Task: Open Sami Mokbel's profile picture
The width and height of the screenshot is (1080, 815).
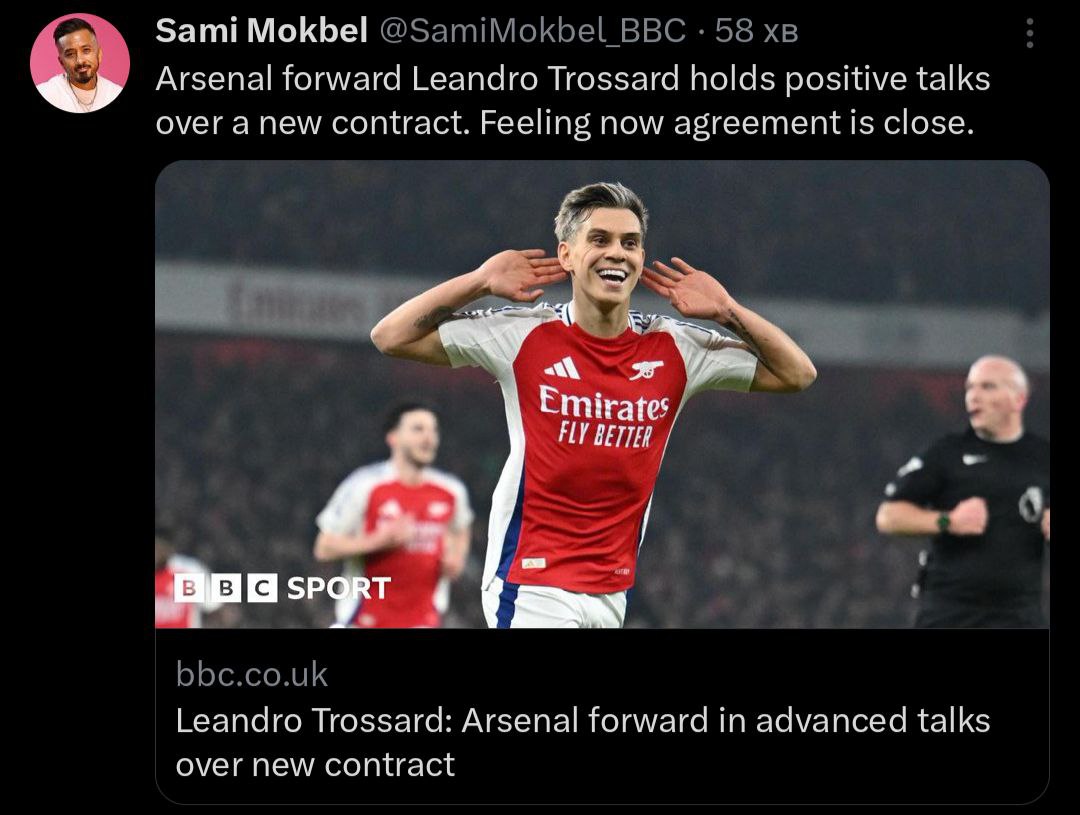Action: click(80, 64)
